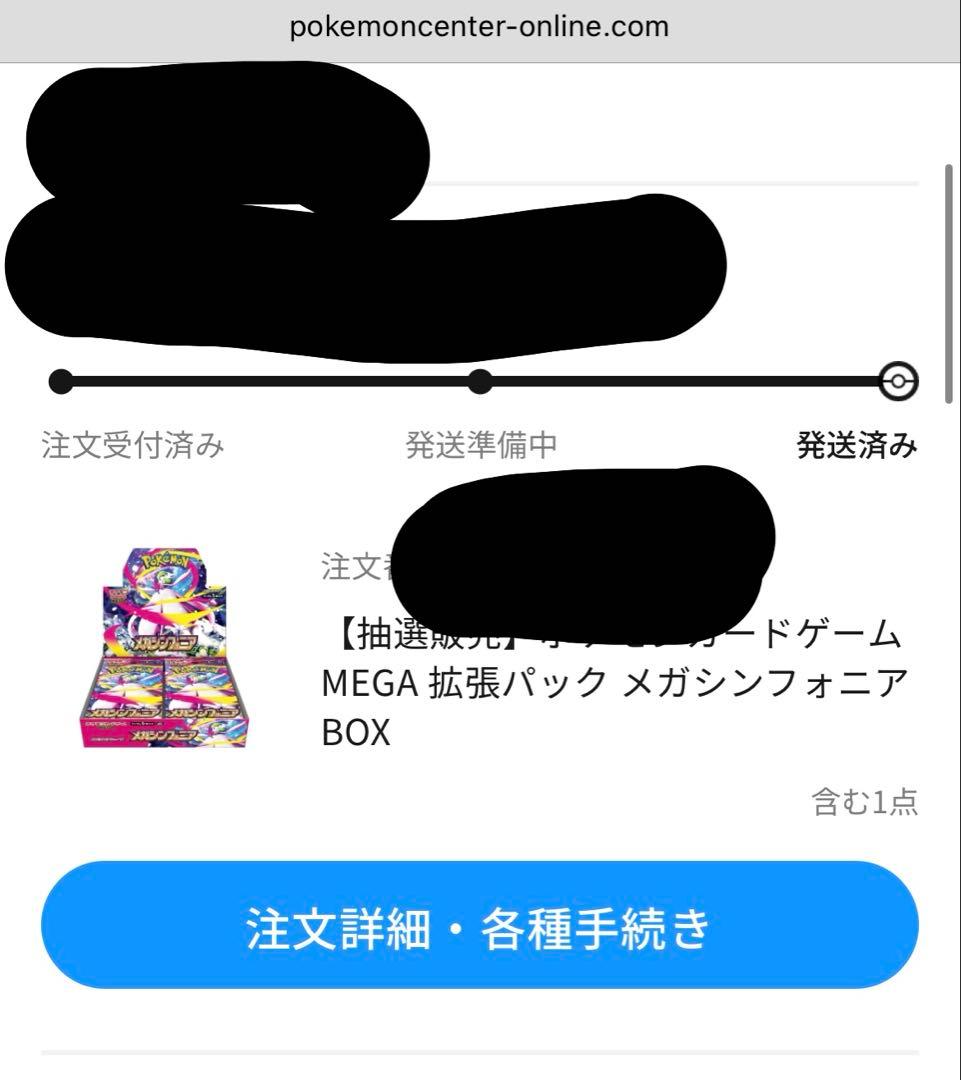This screenshot has height=1080, width=961.
Task: Click the order progress tracker line
Action: [x=270, y=381]
